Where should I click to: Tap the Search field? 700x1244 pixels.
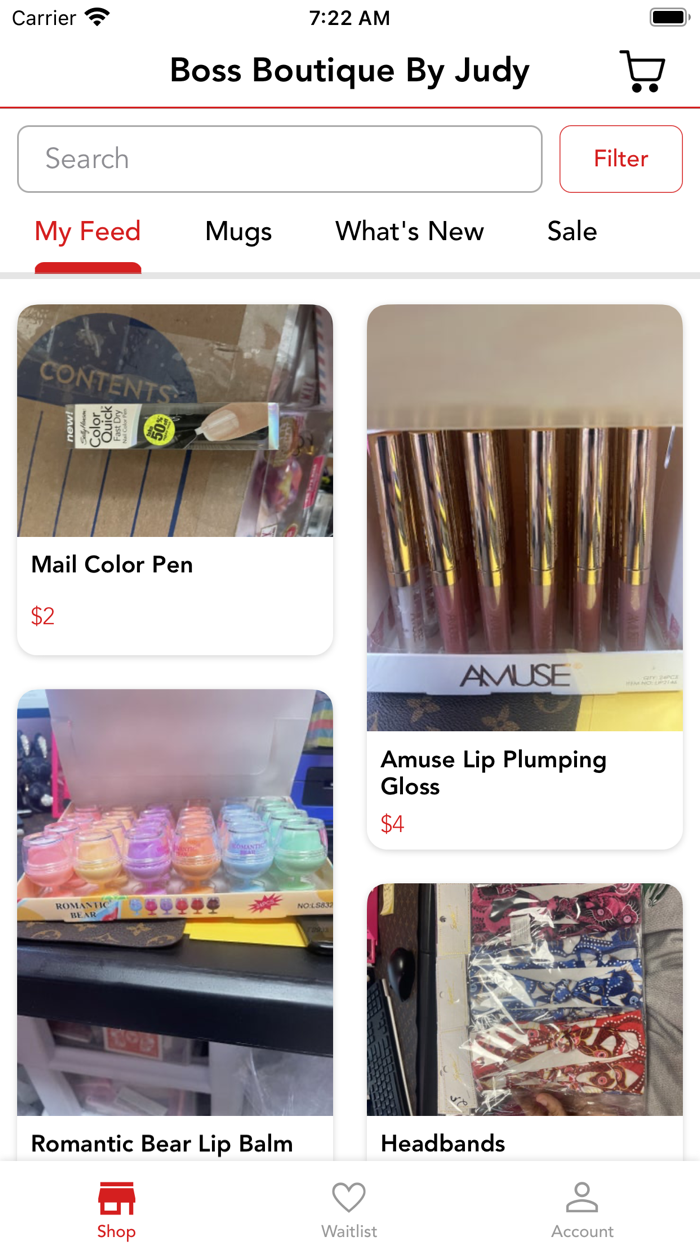(x=280, y=159)
